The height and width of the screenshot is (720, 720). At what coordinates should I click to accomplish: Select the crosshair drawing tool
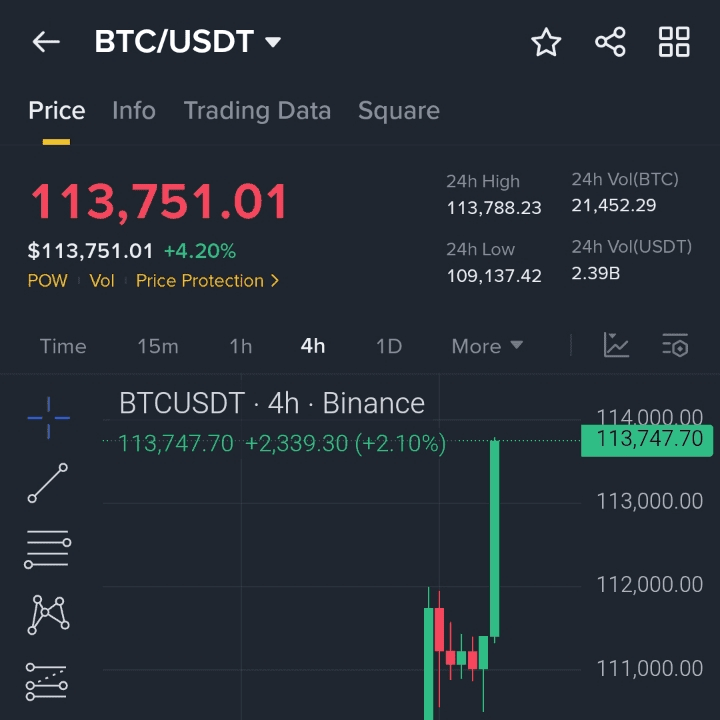[x=48, y=418]
